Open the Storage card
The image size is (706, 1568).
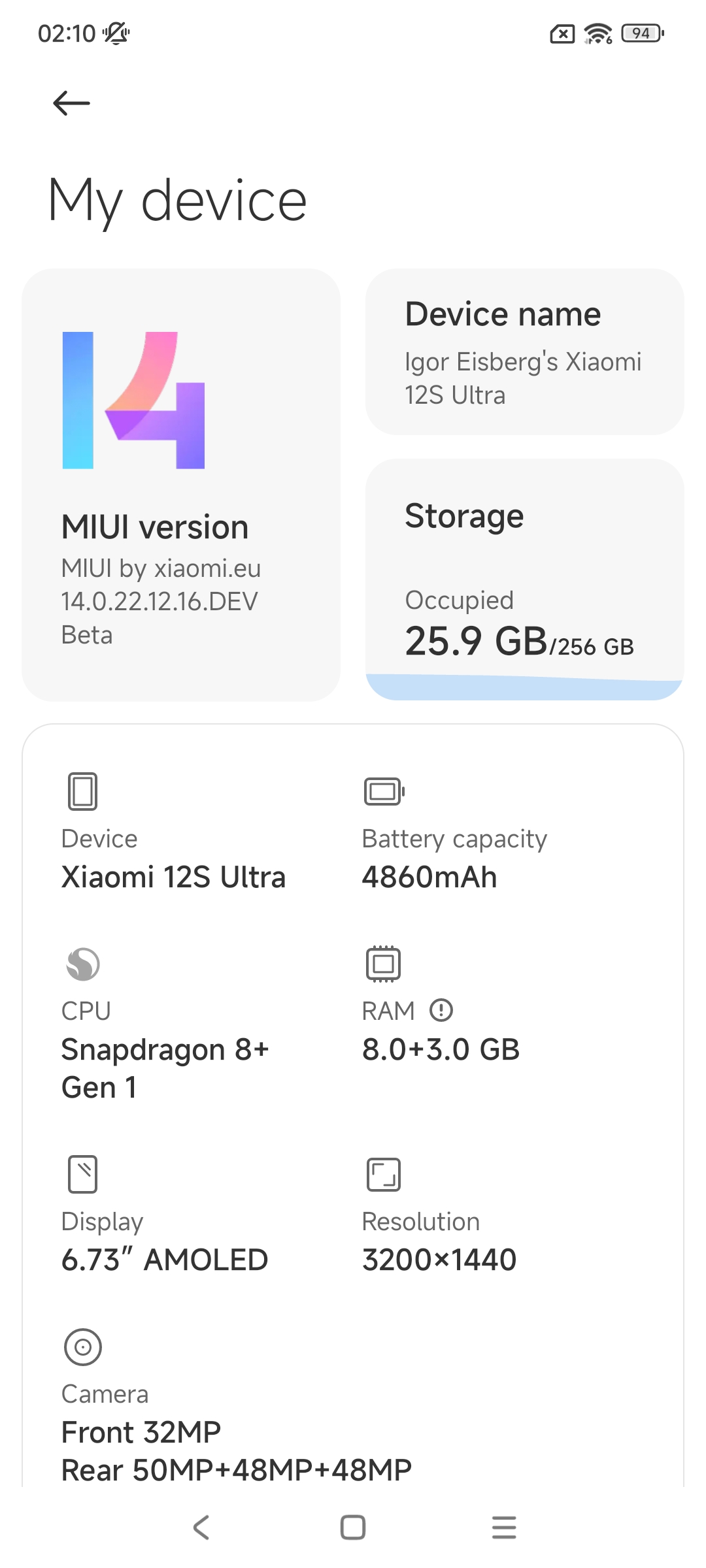click(524, 580)
